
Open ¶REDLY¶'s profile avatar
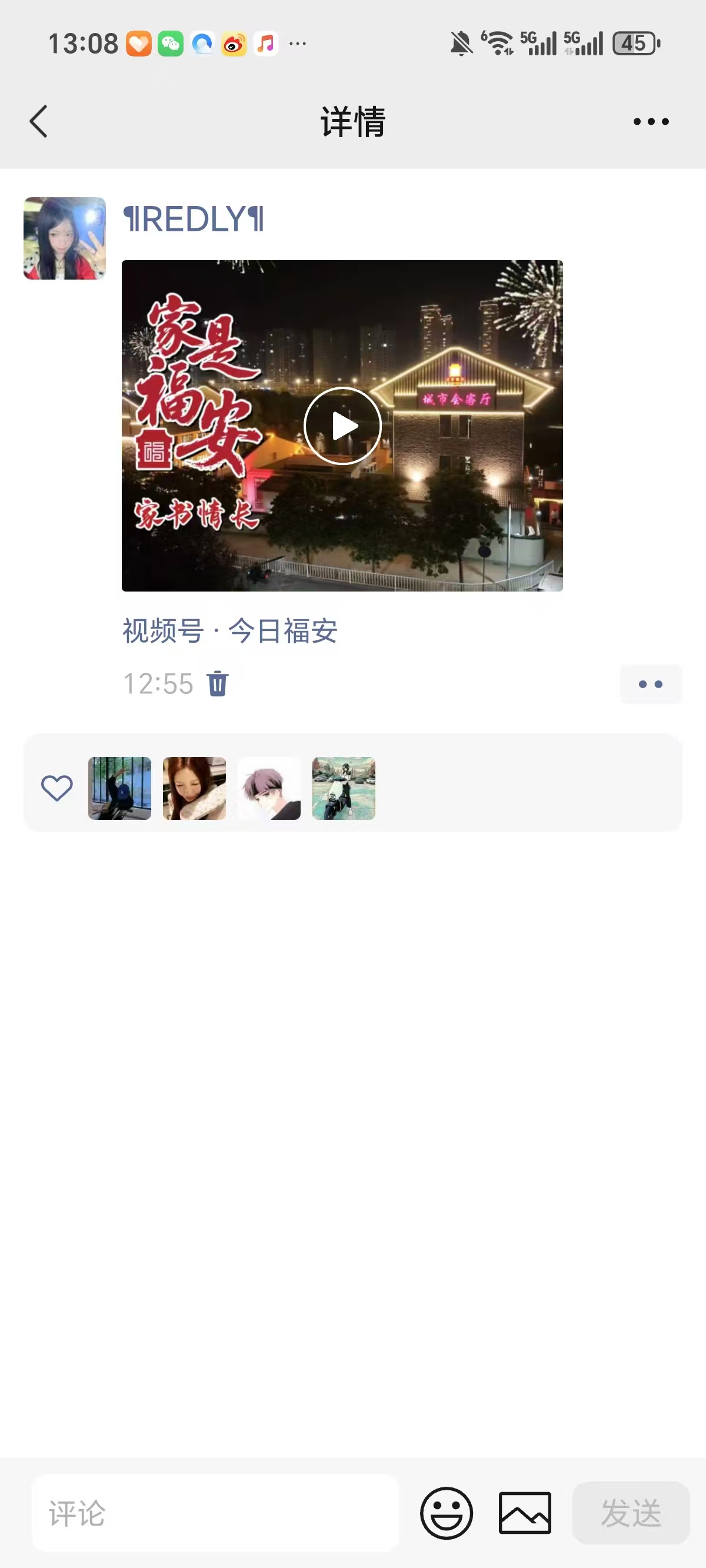[65, 238]
